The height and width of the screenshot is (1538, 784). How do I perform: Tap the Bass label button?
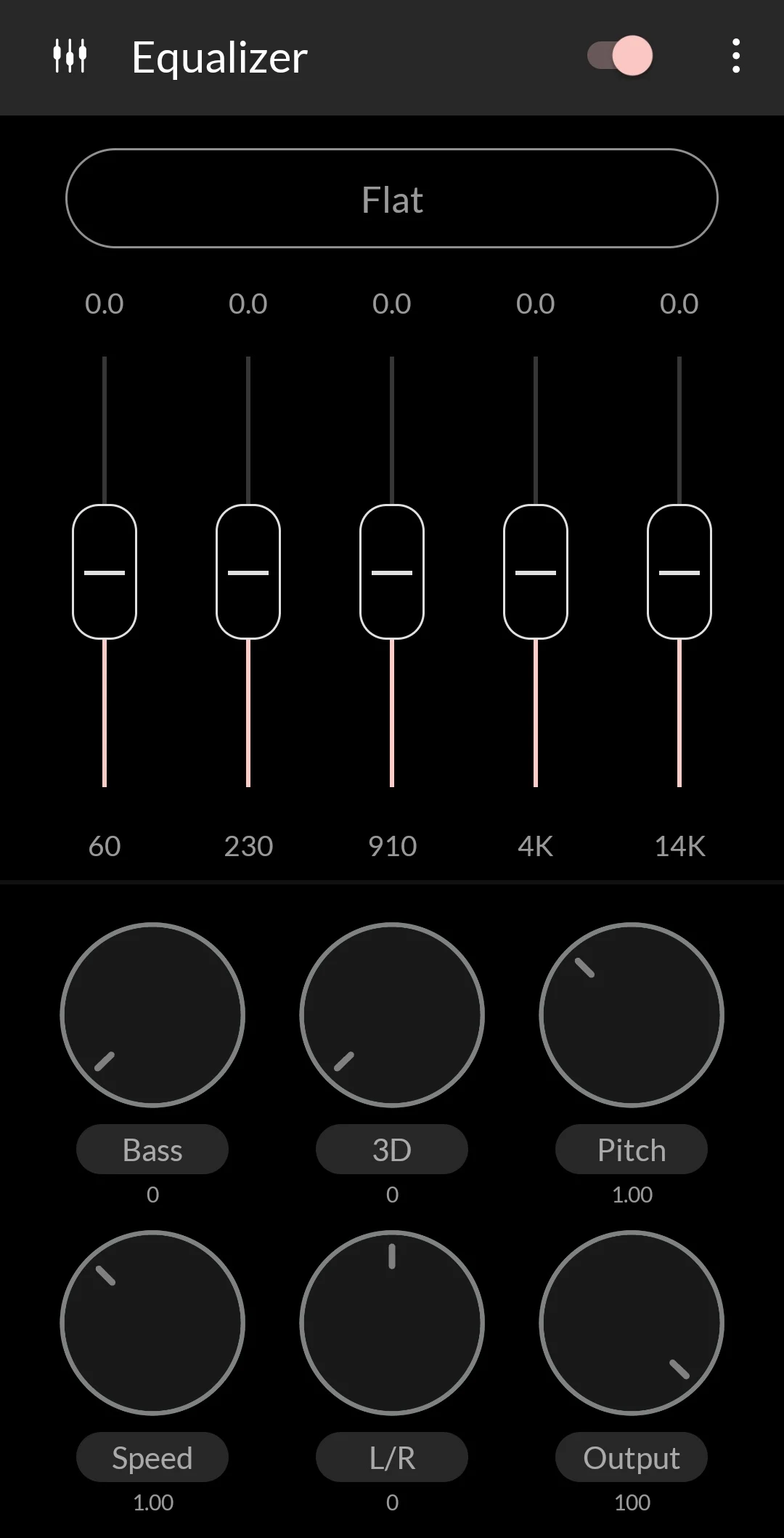[x=152, y=1150]
